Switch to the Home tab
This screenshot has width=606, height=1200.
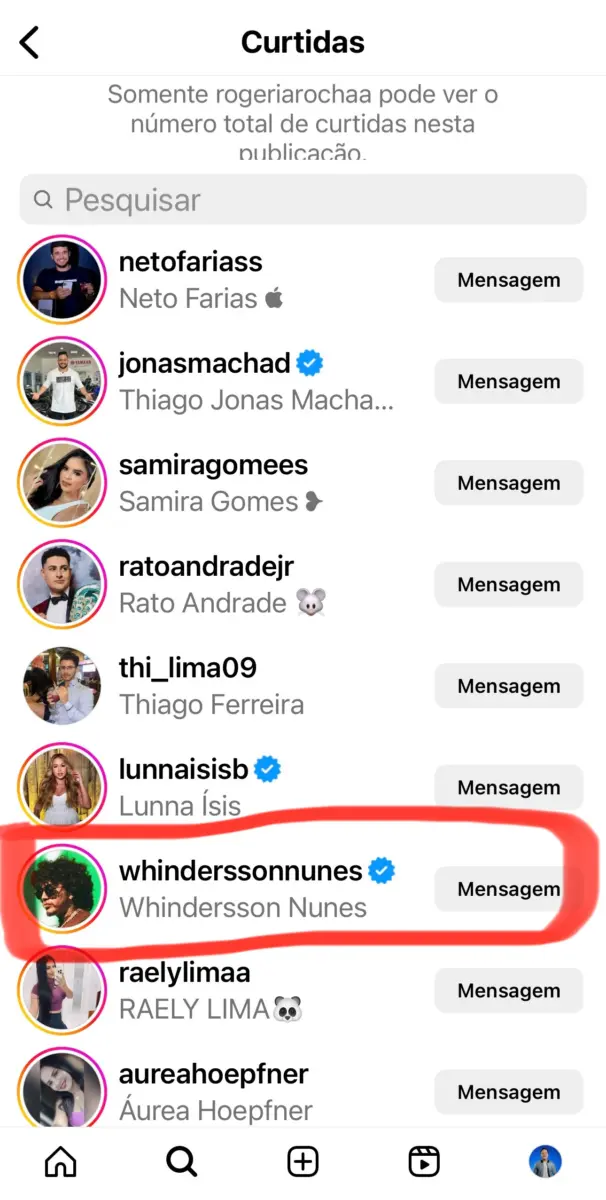point(61,1161)
